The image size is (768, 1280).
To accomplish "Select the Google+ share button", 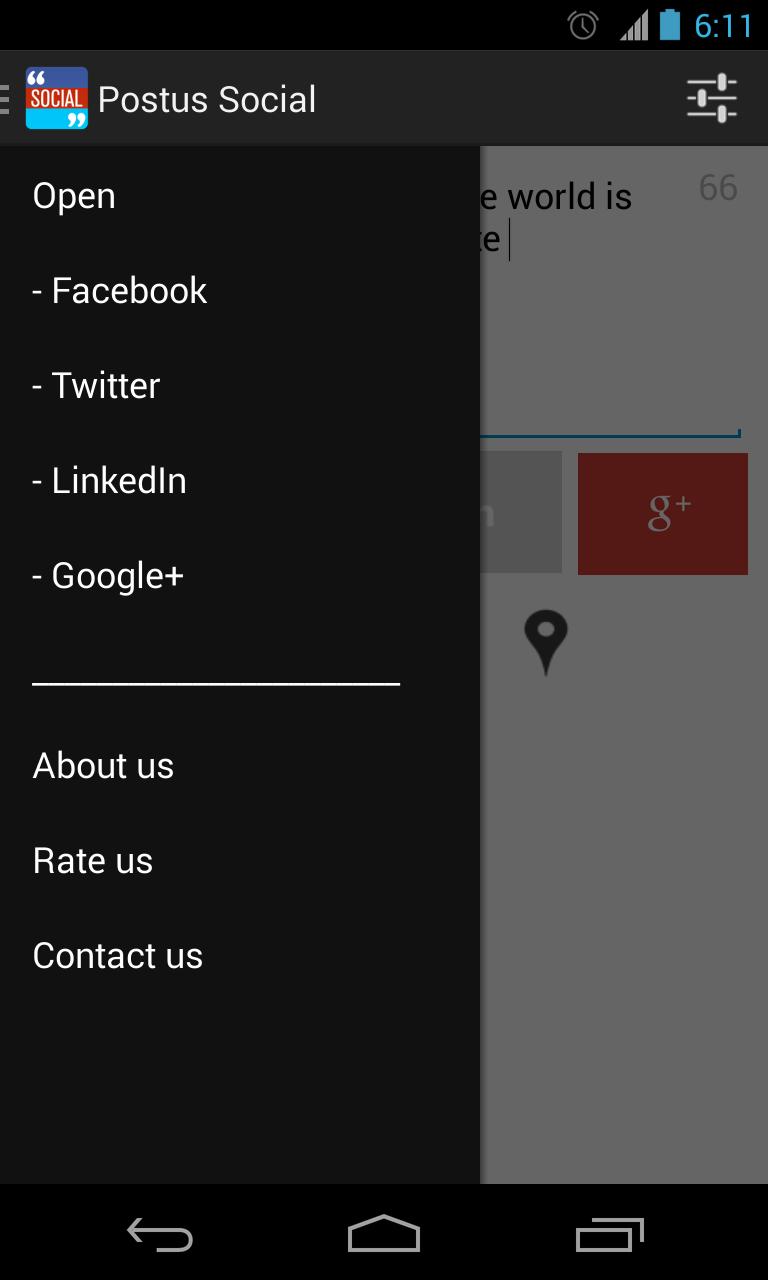I will [x=662, y=513].
